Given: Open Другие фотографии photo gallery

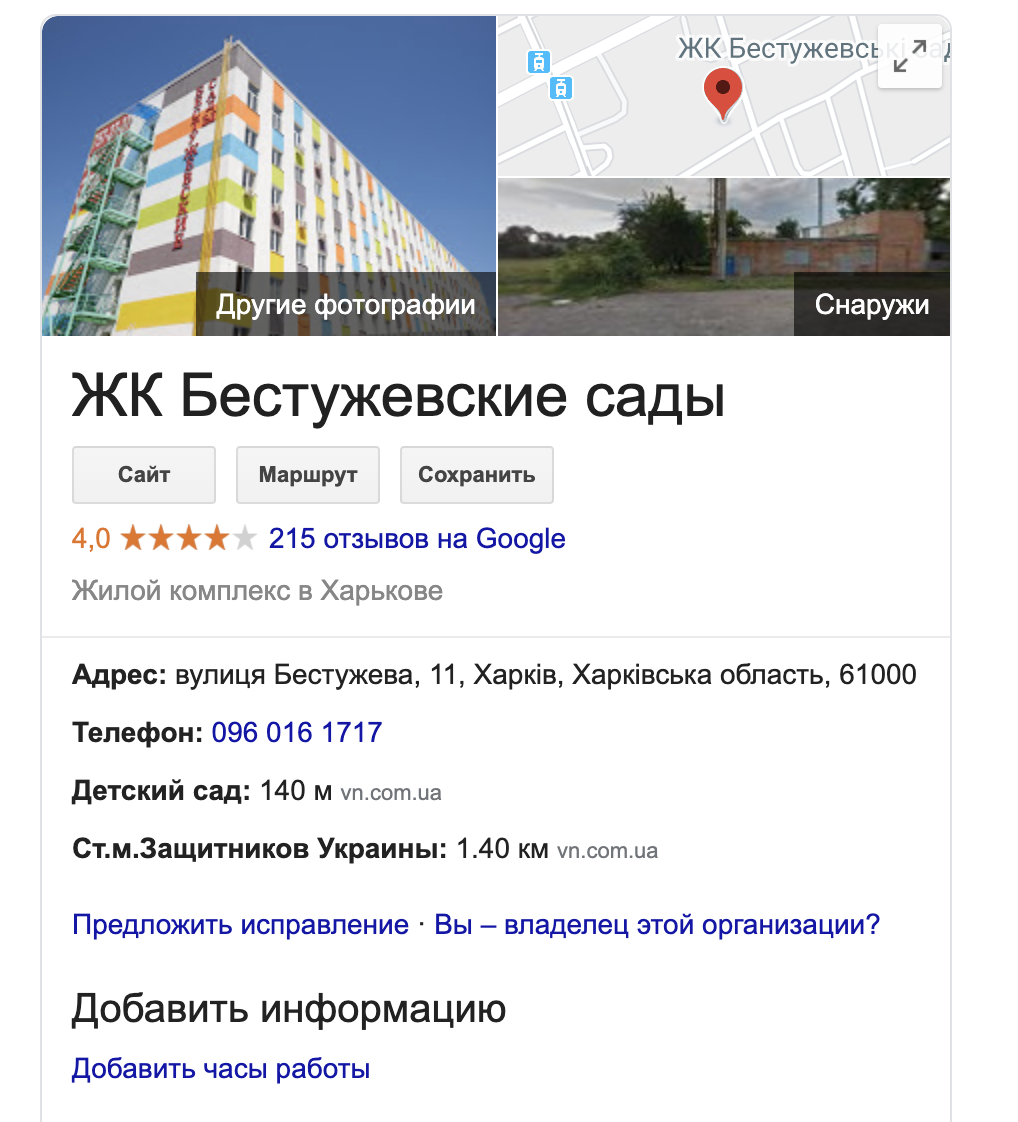Looking at the screenshot, I should (346, 304).
